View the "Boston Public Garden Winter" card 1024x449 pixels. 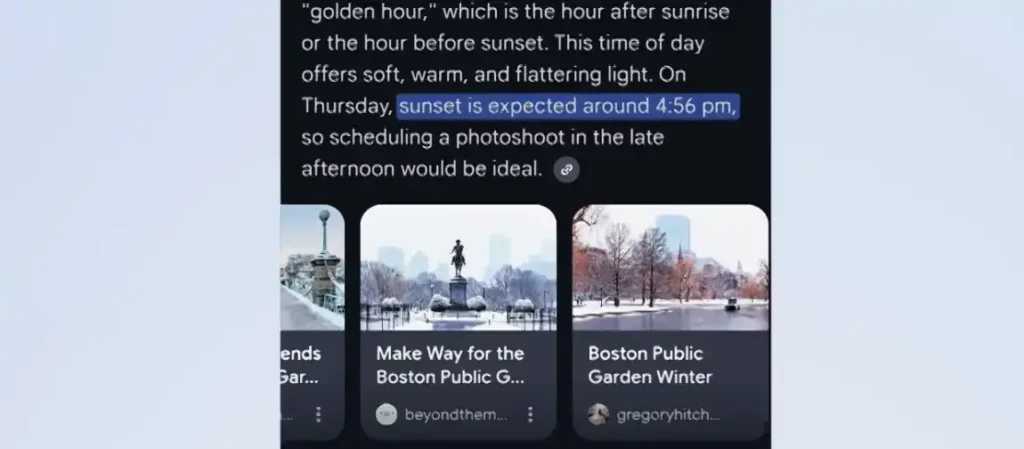[x=669, y=300]
